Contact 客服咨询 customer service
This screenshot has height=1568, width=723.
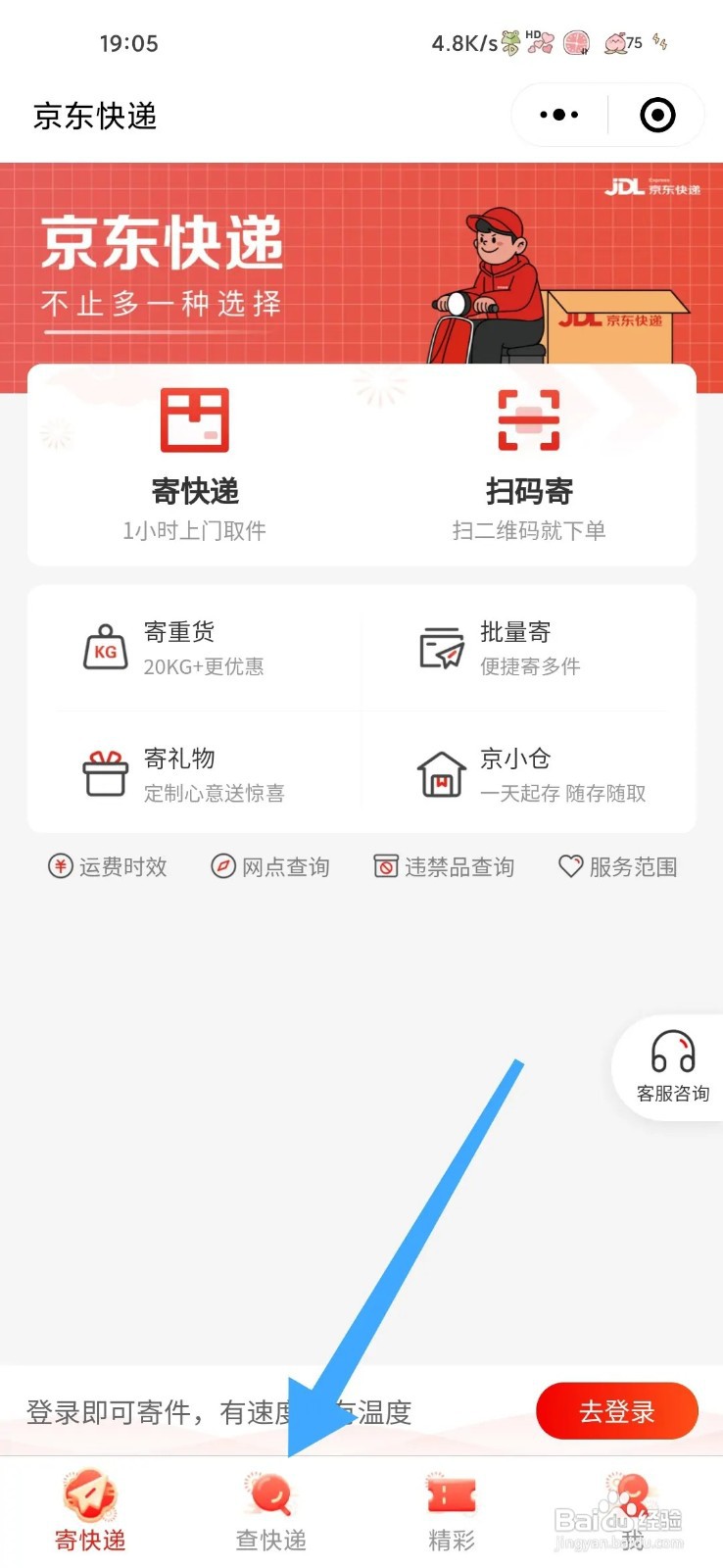click(673, 1067)
